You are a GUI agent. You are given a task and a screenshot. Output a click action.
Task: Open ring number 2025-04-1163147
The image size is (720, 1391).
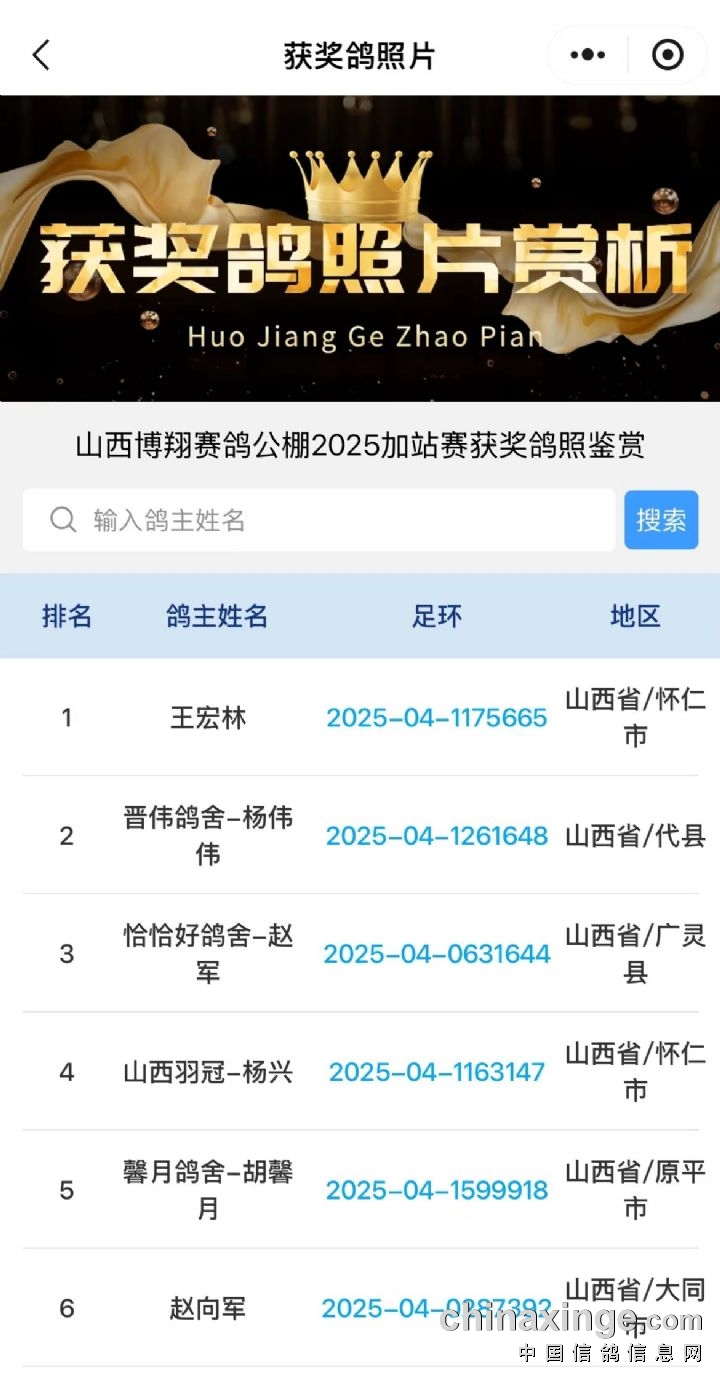point(437,1072)
